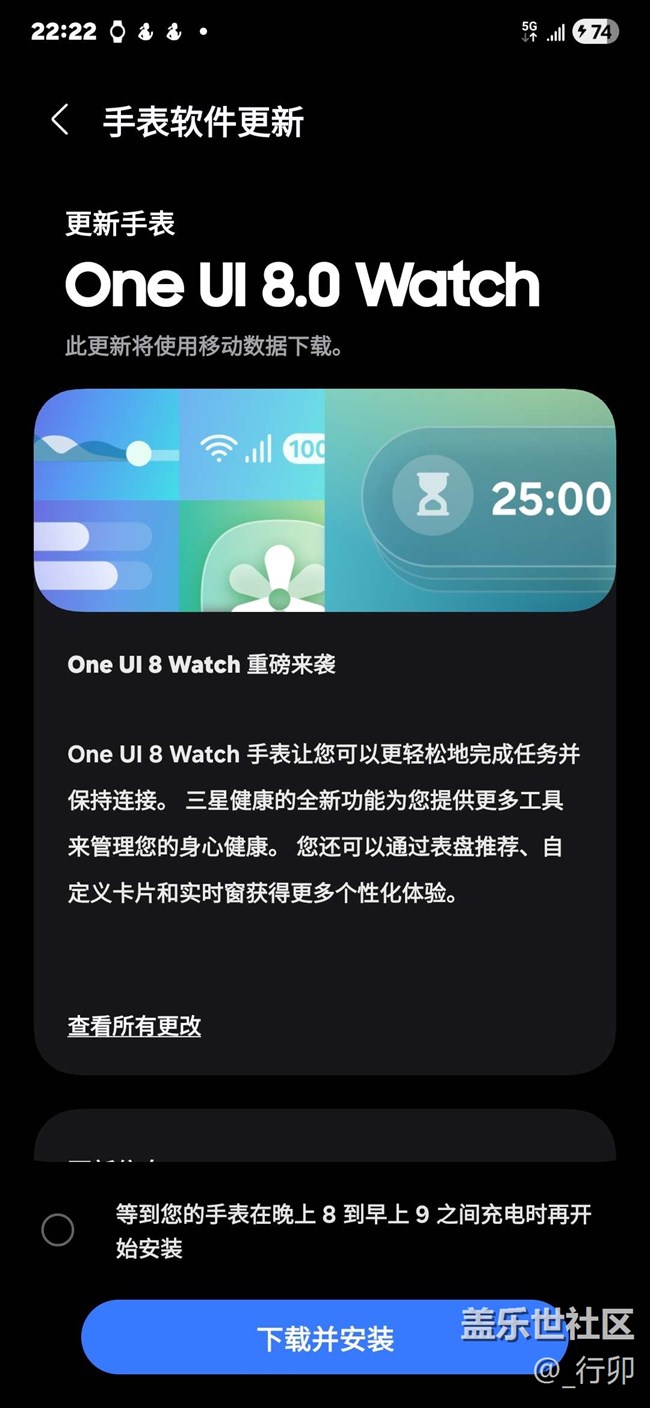Open the 查看所有更改 link
Image resolution: width=650 pixels, height=1408 pixels.
[134, 1025]
